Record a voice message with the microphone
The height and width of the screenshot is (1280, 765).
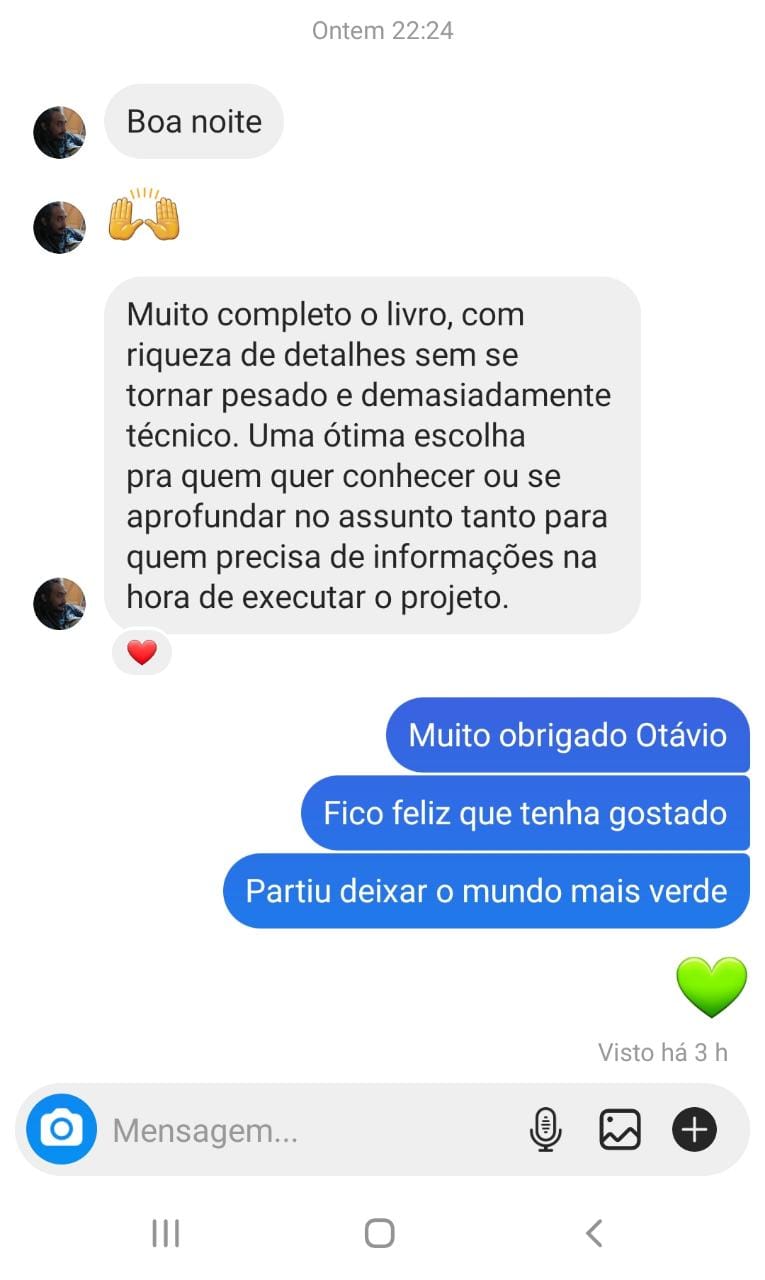click(x=545, y=1130)
